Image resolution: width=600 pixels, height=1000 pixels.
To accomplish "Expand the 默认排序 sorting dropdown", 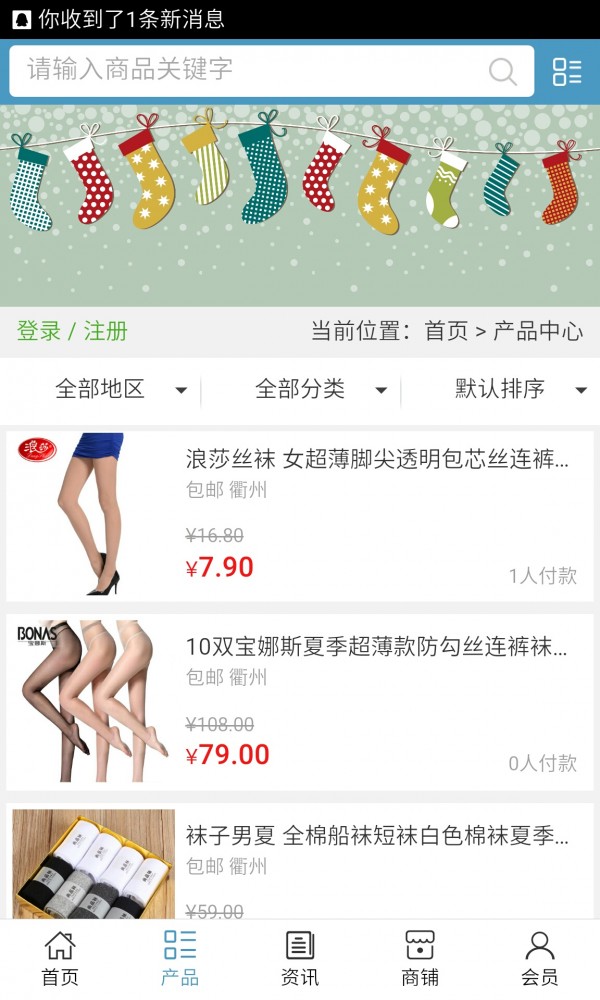I will (520, 389).
